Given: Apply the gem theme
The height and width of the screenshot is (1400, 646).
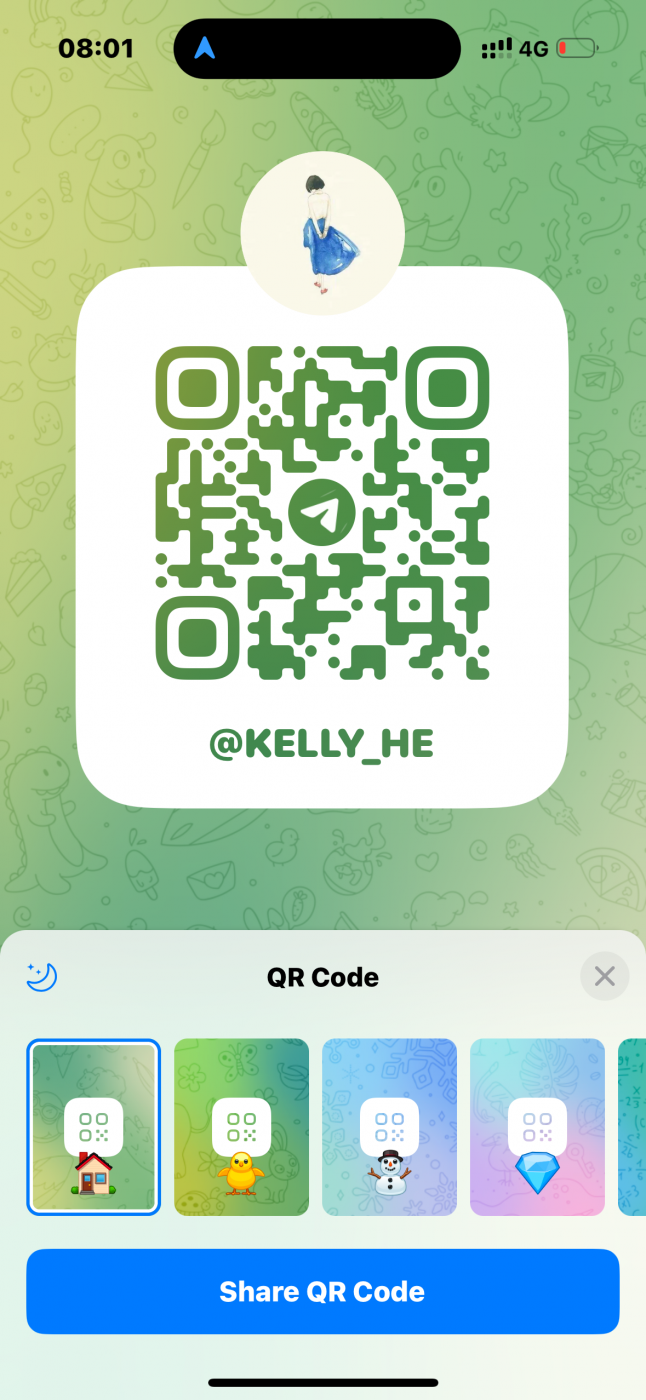Looking at the screenshot, I should tap(537, 1127).
